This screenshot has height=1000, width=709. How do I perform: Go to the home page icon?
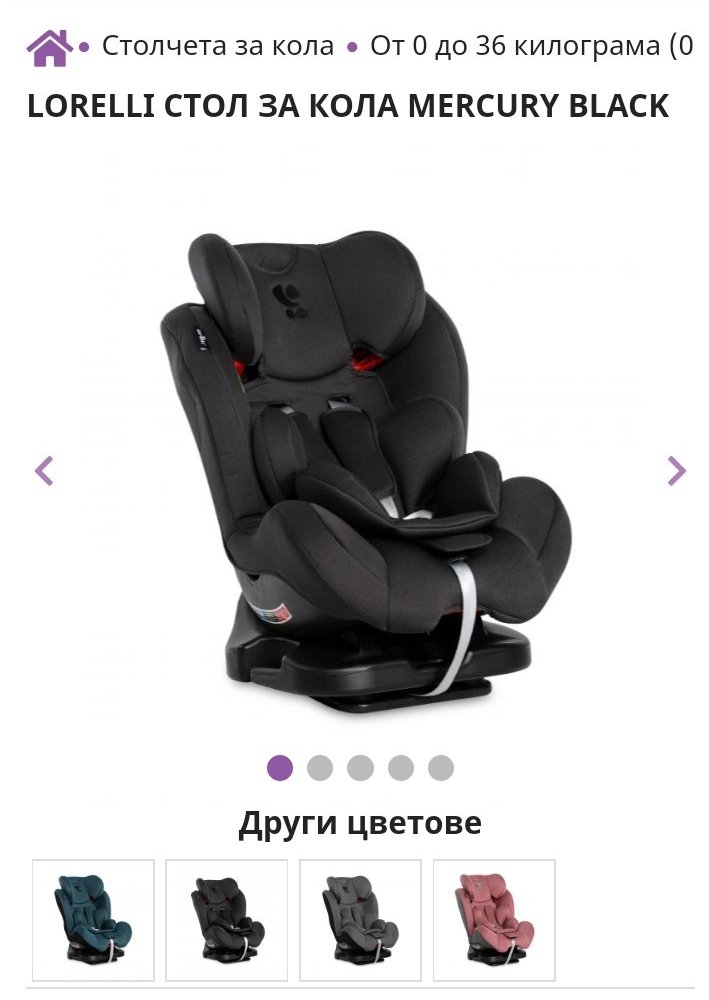point(49,47)
